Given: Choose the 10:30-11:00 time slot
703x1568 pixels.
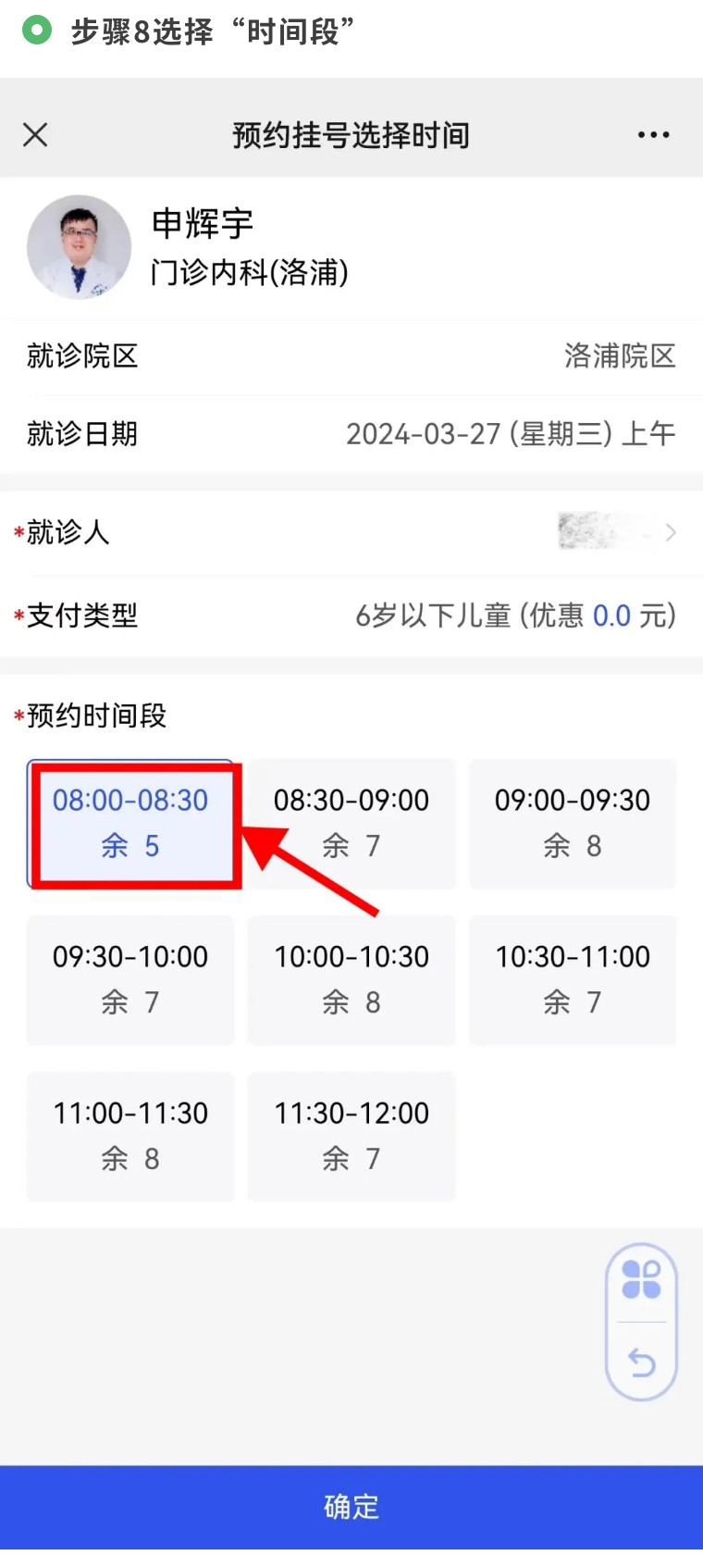Looking at the screenshot, I should pos(573,980).
